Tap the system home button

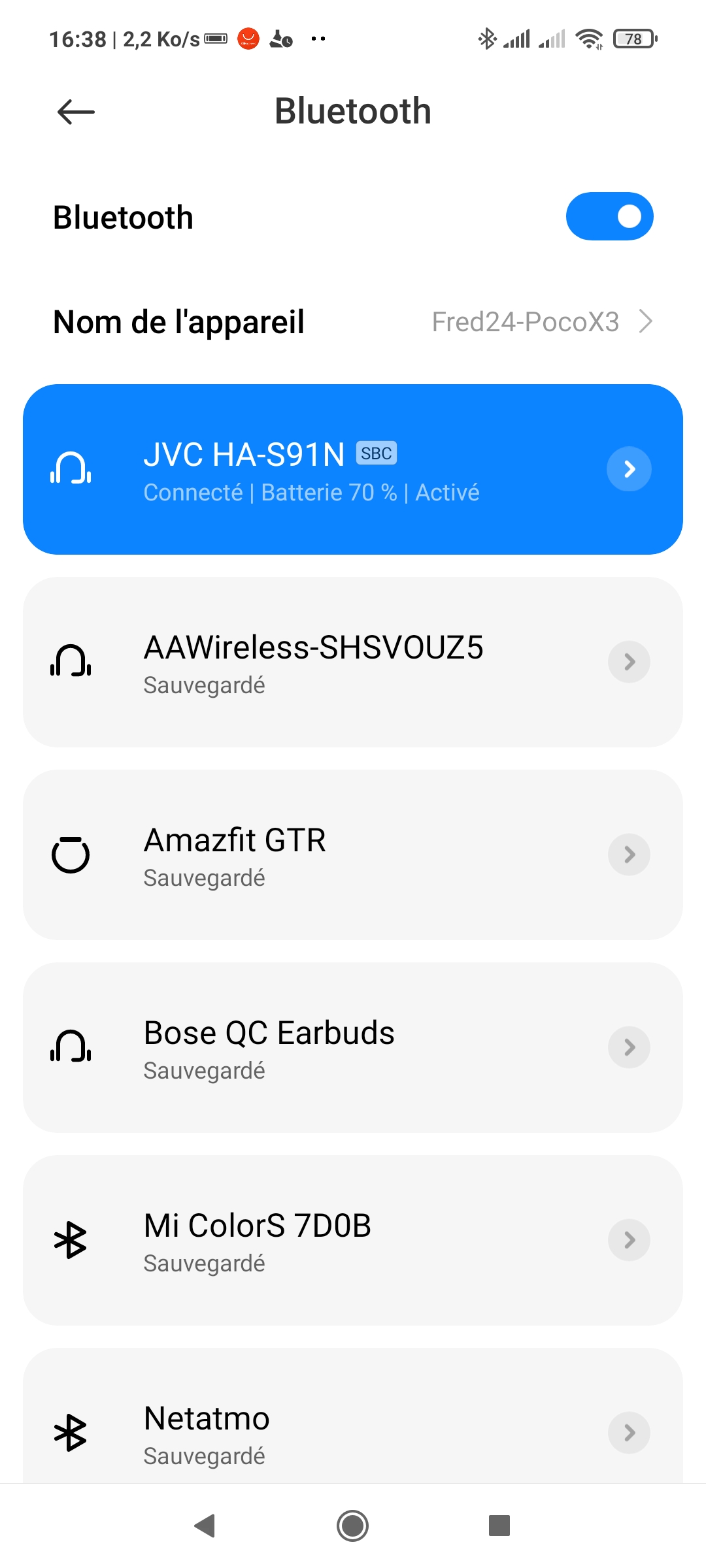353,1526
